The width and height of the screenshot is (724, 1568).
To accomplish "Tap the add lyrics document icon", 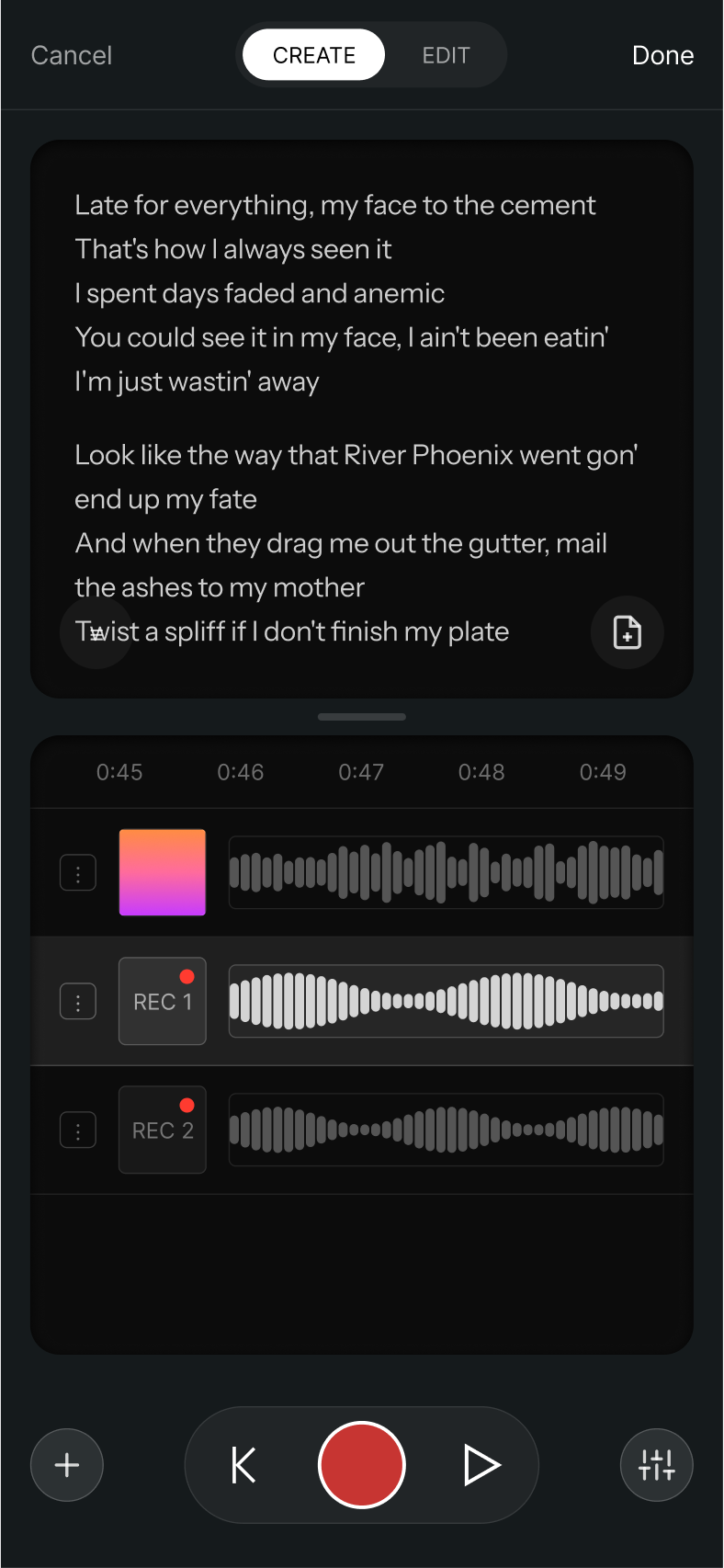I will [x=628, y=632].
